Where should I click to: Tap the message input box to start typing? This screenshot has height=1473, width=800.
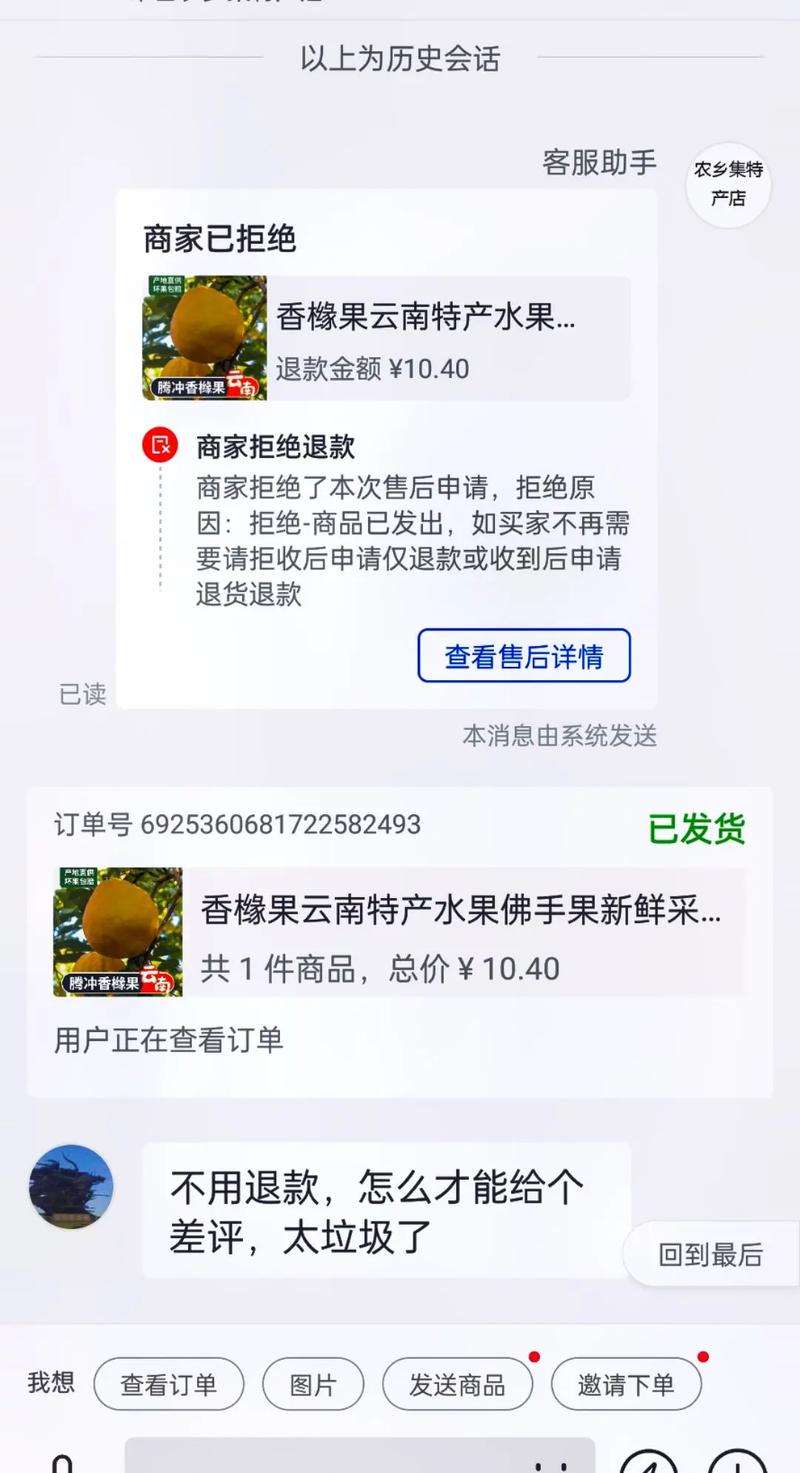[330, 1465]
